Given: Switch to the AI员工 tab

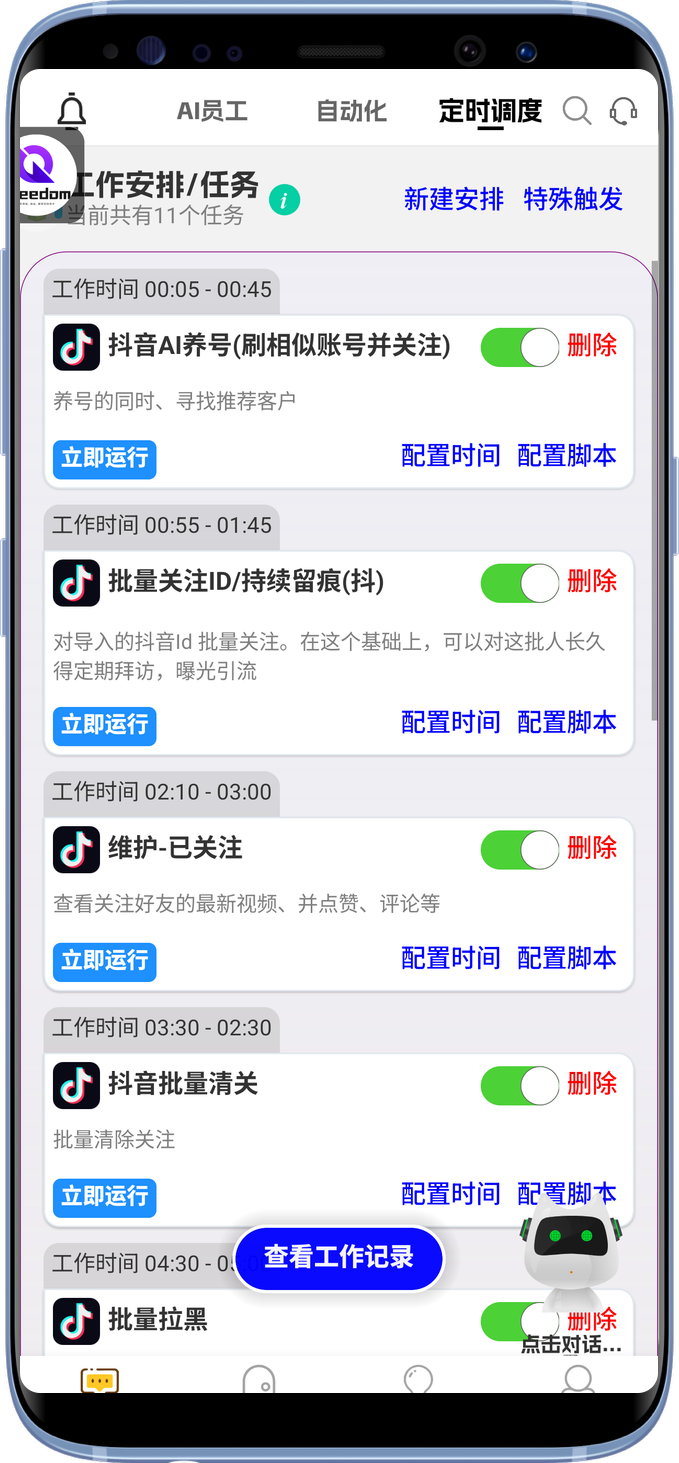Looking at the screenshot, I should [x=212, y=111].
